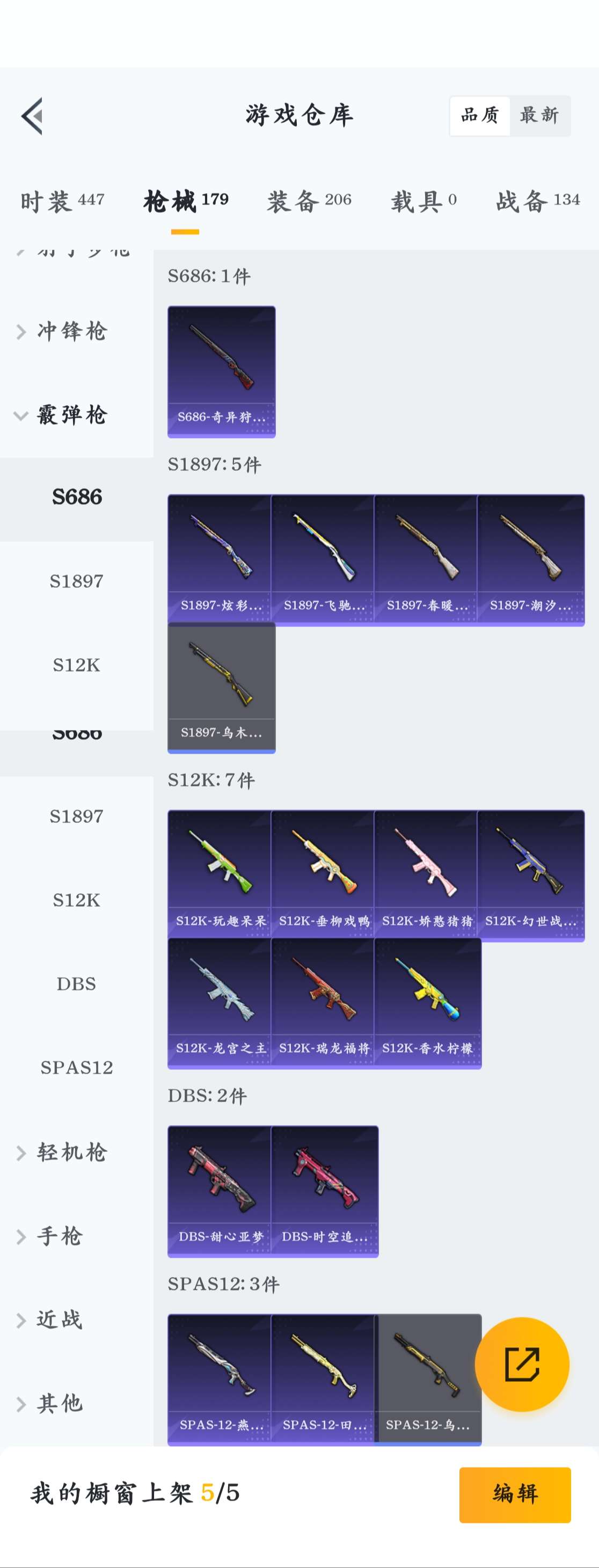Select DBS in the sidebar
This screenshot has width=599, height=1568.
76,983
